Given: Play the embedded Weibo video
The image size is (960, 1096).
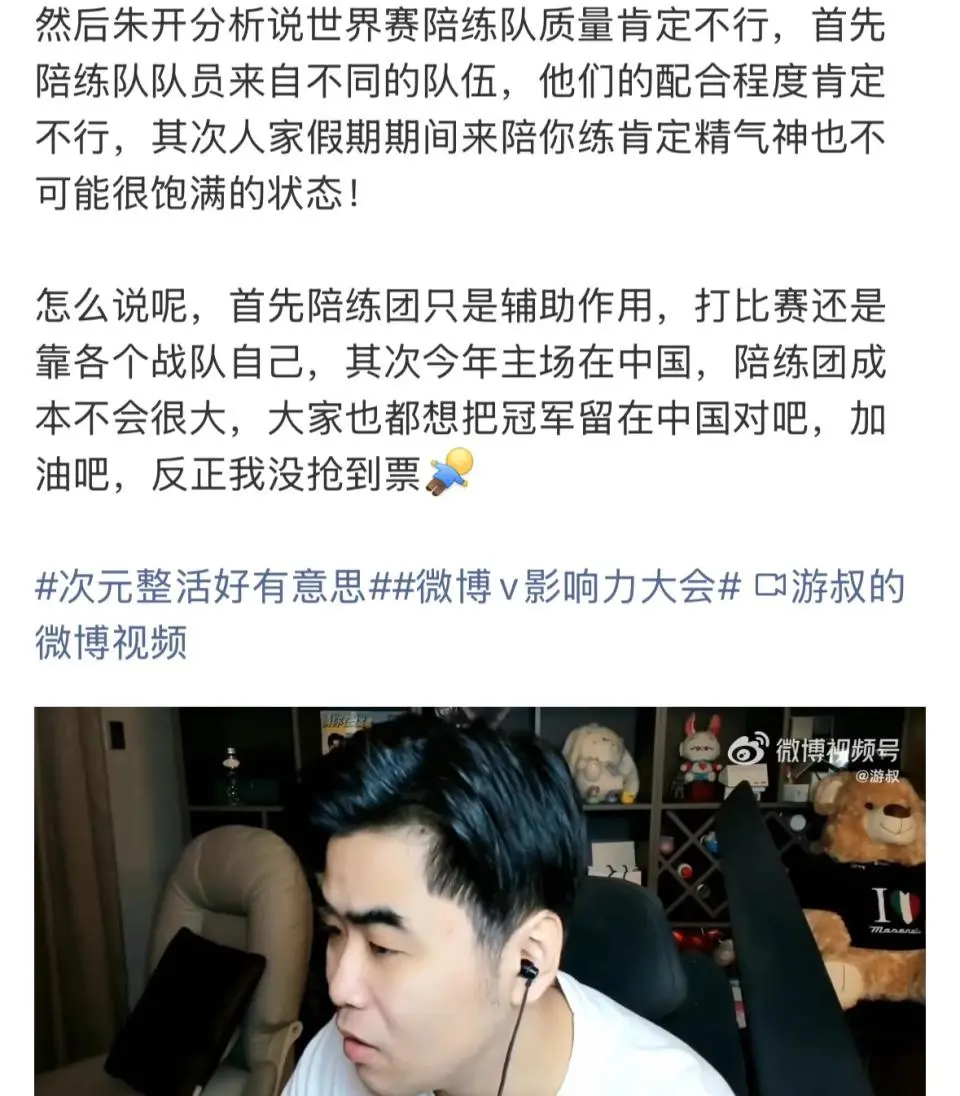Looking at the screenshot, I should 480,900.
